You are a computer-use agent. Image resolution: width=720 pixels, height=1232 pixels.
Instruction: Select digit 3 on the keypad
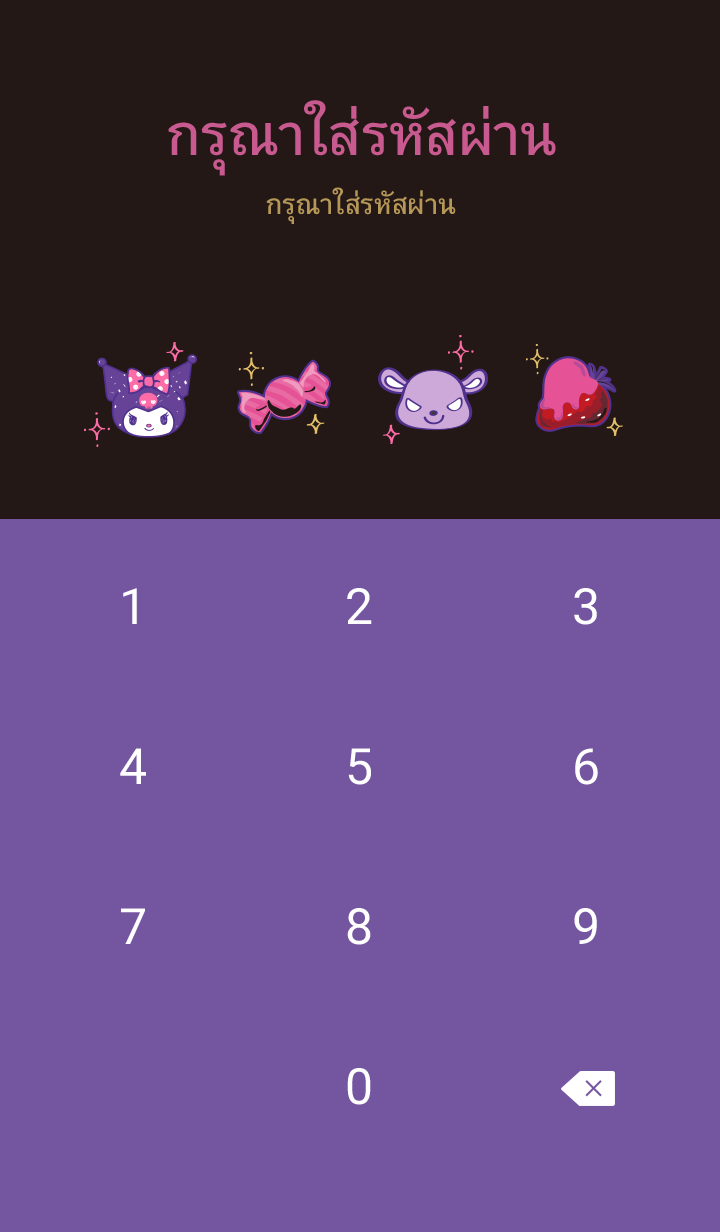[585, 607]
